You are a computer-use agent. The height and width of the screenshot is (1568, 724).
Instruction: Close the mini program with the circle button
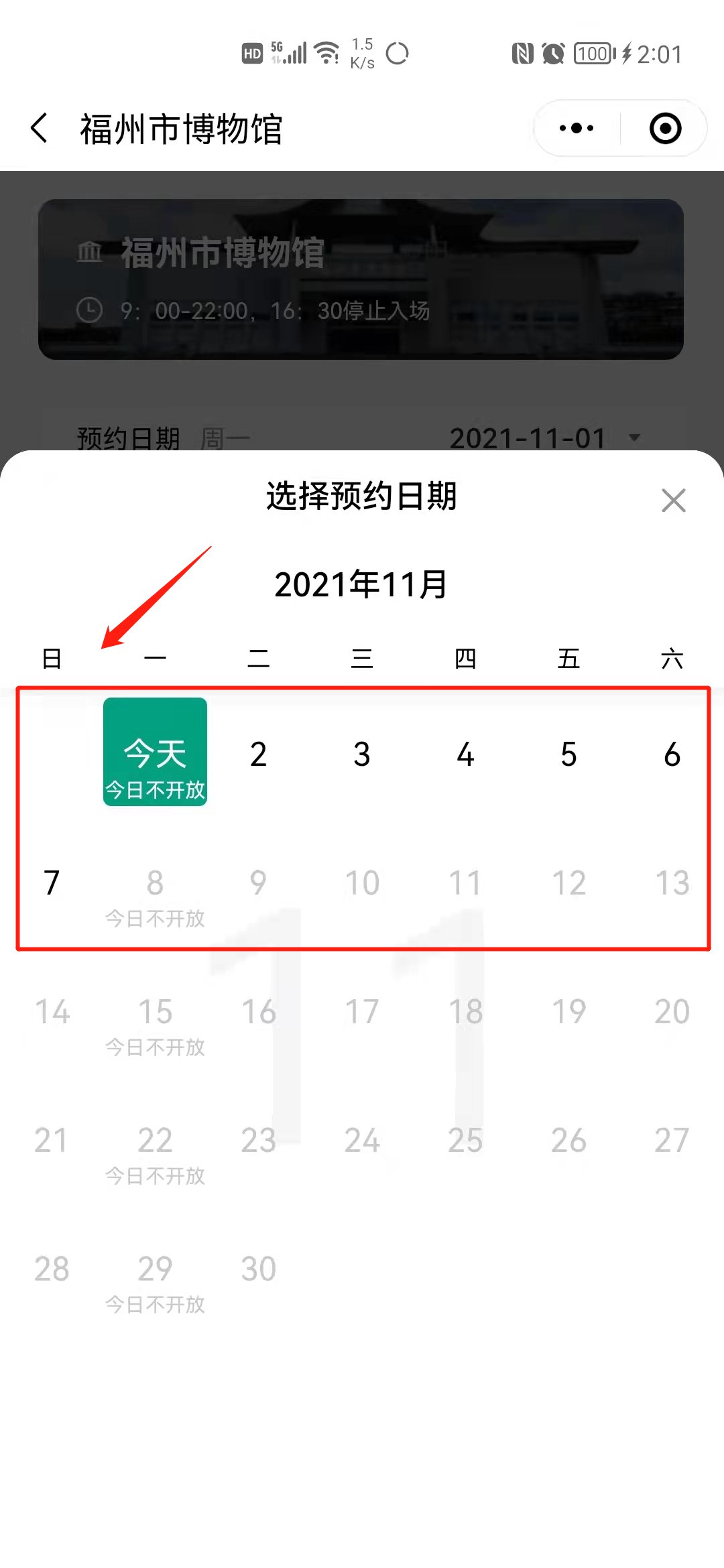click(665, 128)
